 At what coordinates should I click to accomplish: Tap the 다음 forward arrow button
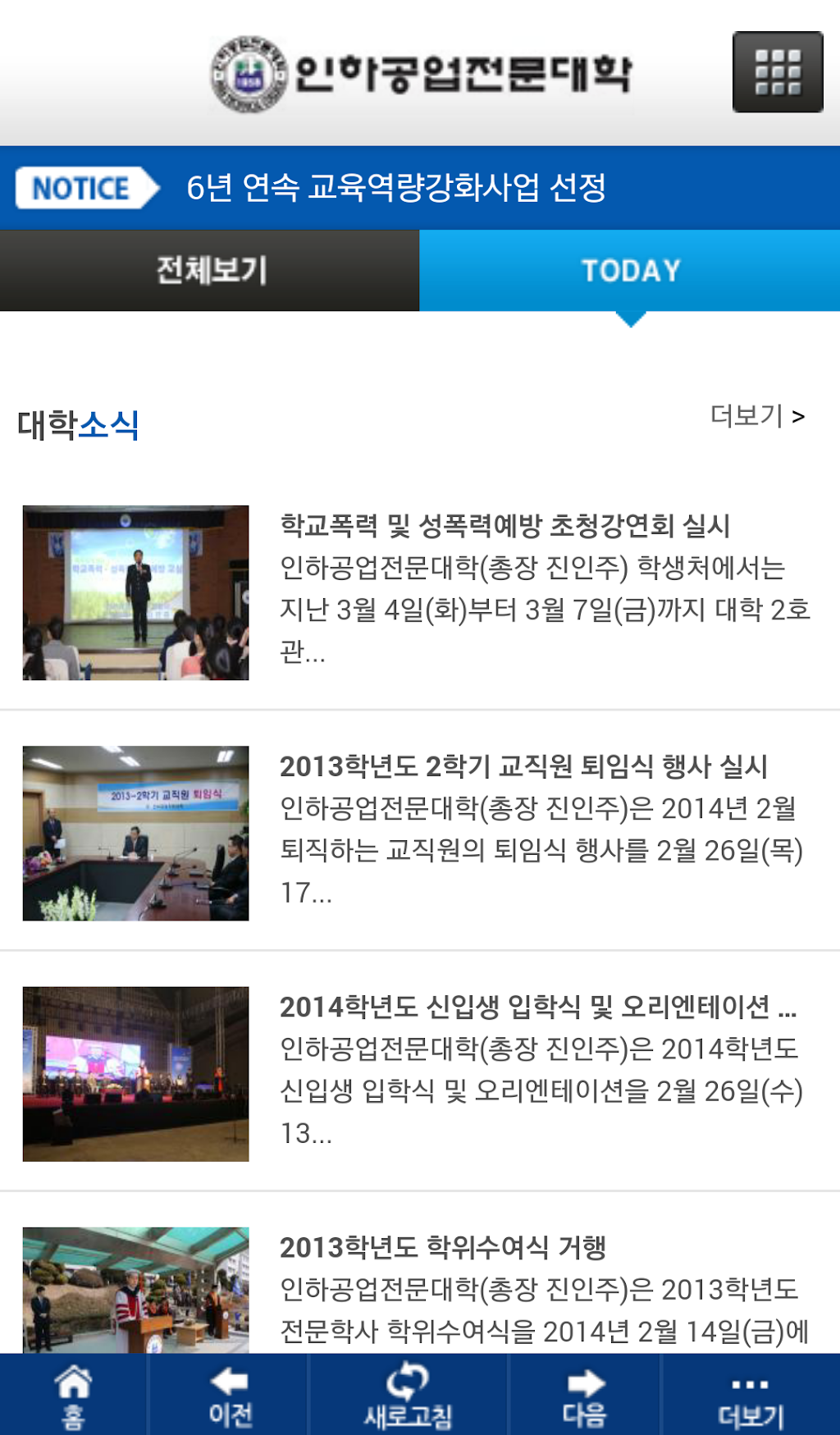585,1396
